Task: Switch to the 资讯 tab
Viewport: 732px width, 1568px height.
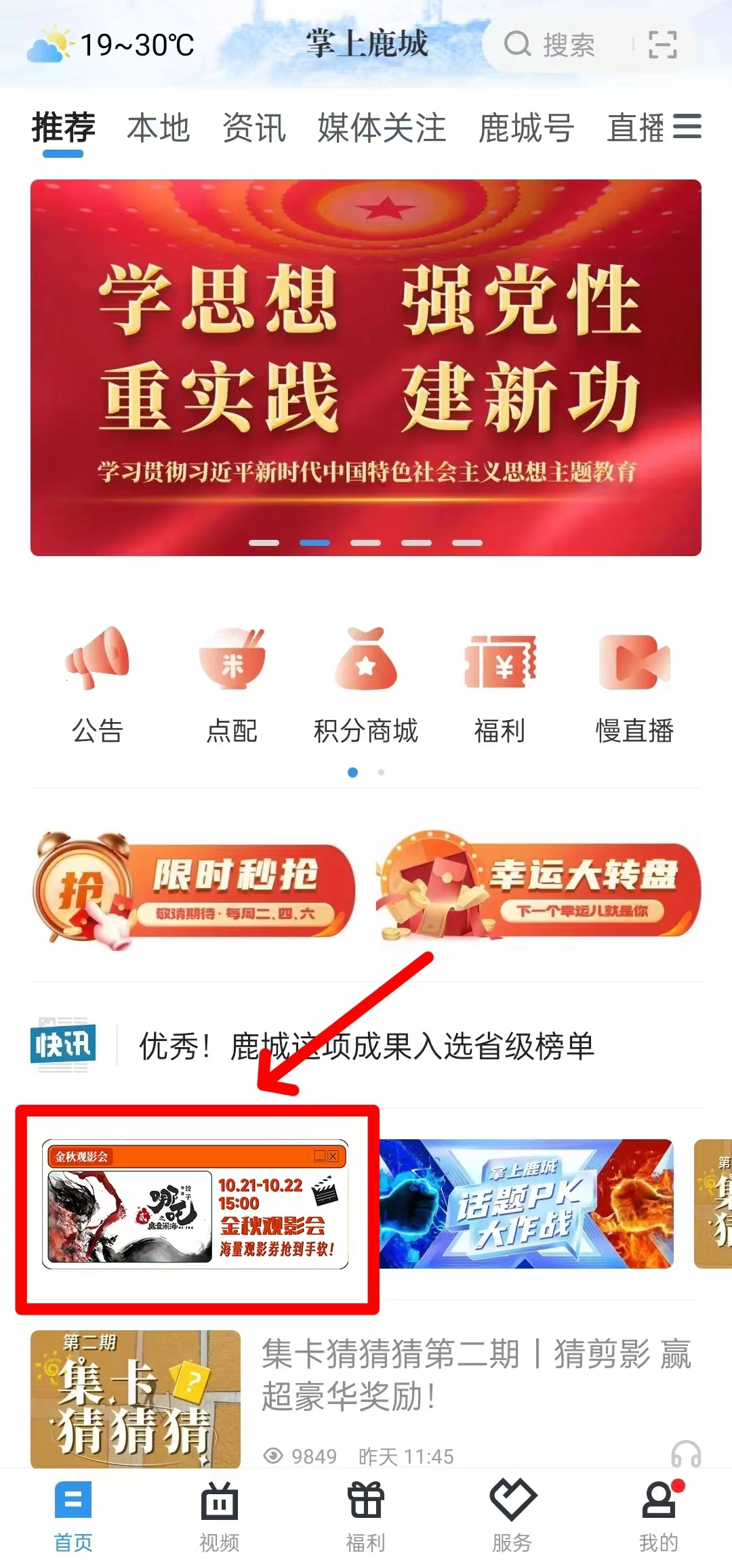Action: click(x=254, y=128)
